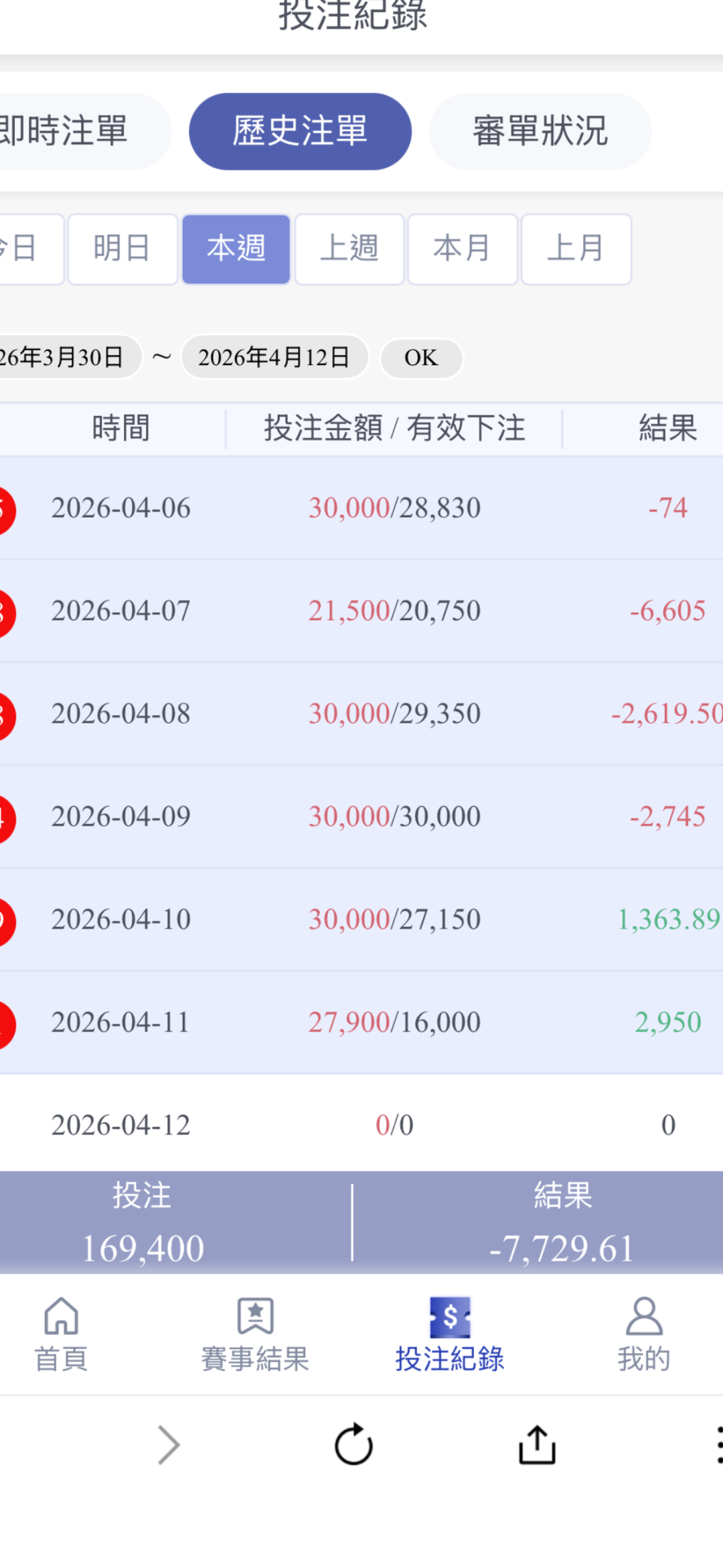Change the end date 2026年4月12日
The height and width of the screenshot is (1568, 723).
274,358
